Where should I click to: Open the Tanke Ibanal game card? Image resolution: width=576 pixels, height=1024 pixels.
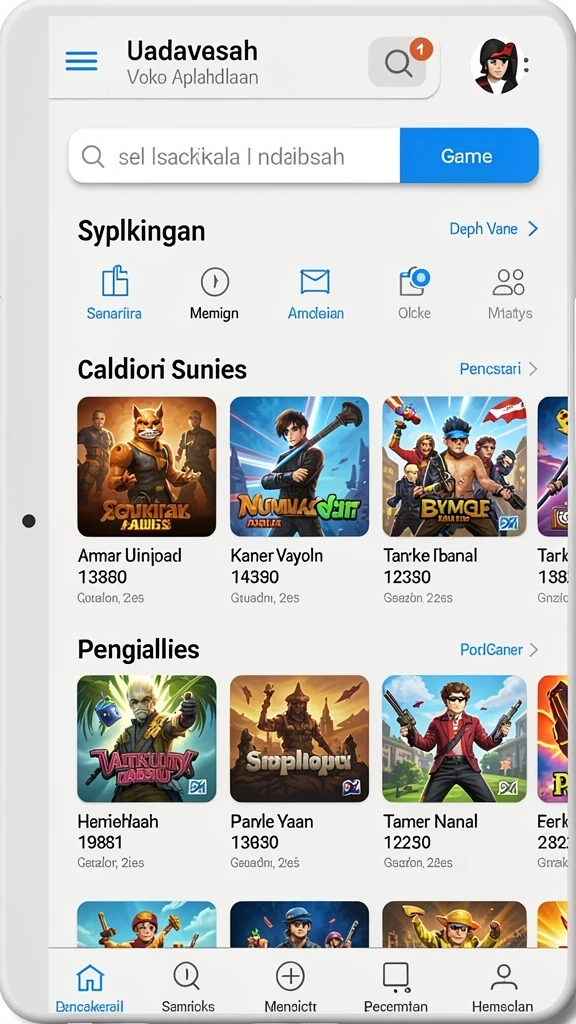pos(454,501)
